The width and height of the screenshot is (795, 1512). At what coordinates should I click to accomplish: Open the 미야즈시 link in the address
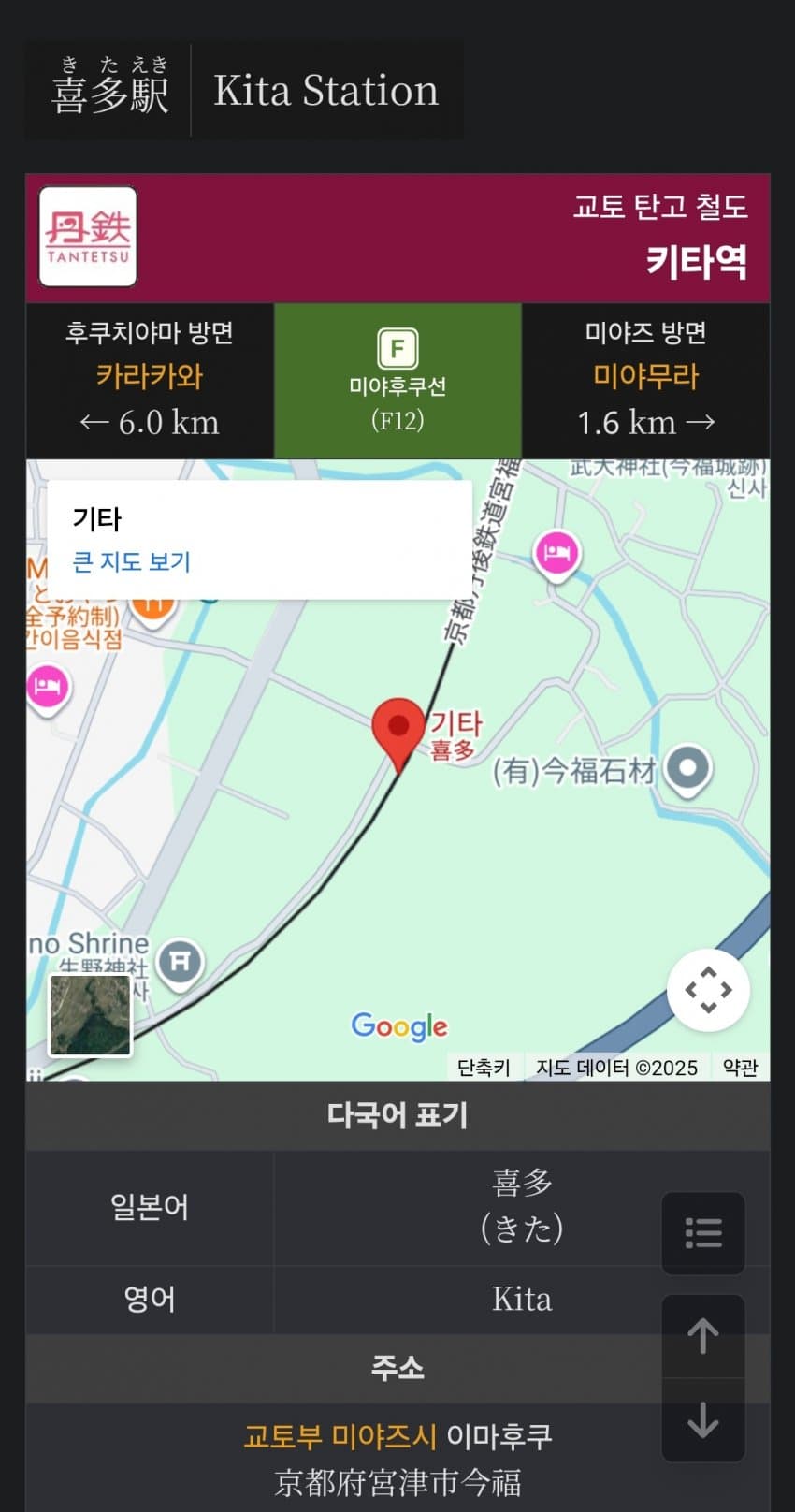(384, 1436)
